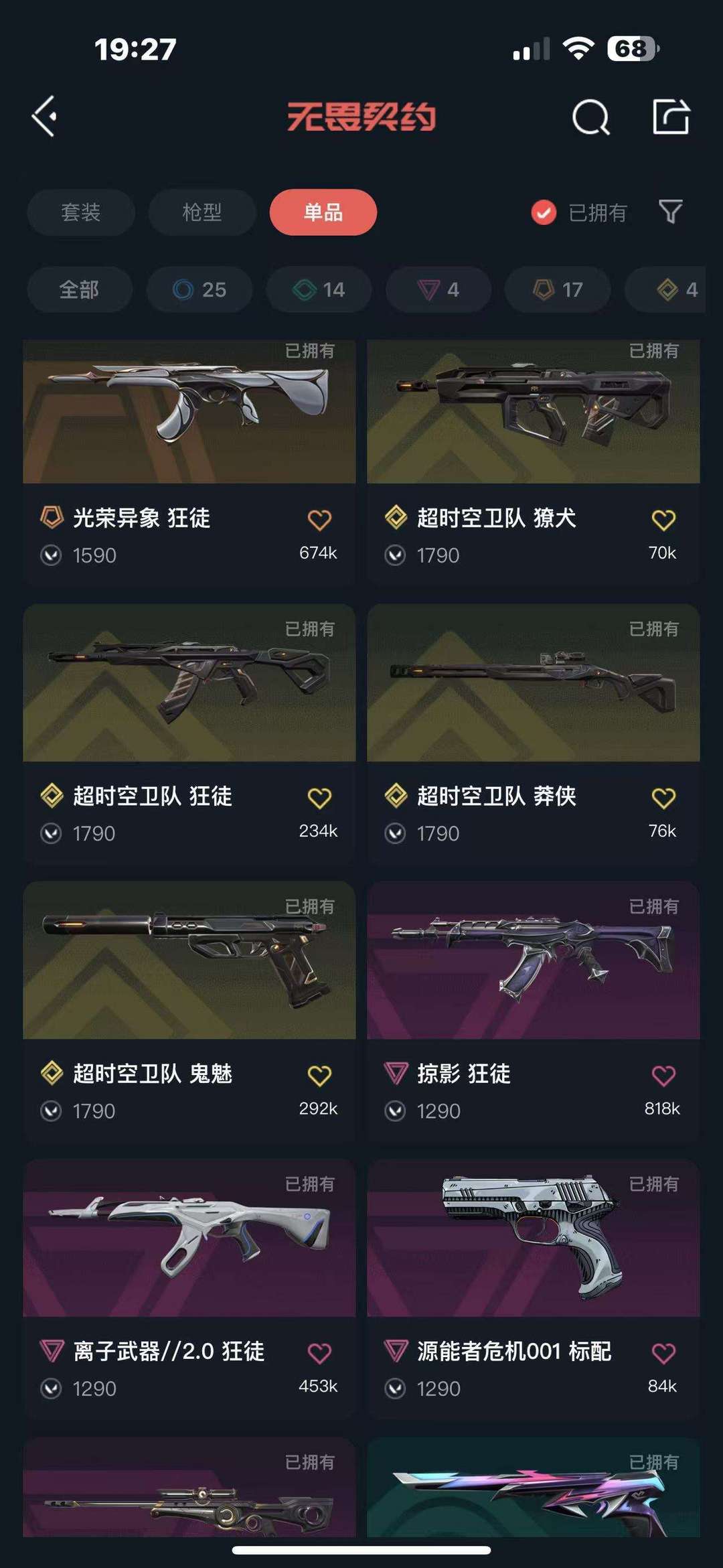
Task: Share this page via the share icon
Action: click(x=671, y=117)
